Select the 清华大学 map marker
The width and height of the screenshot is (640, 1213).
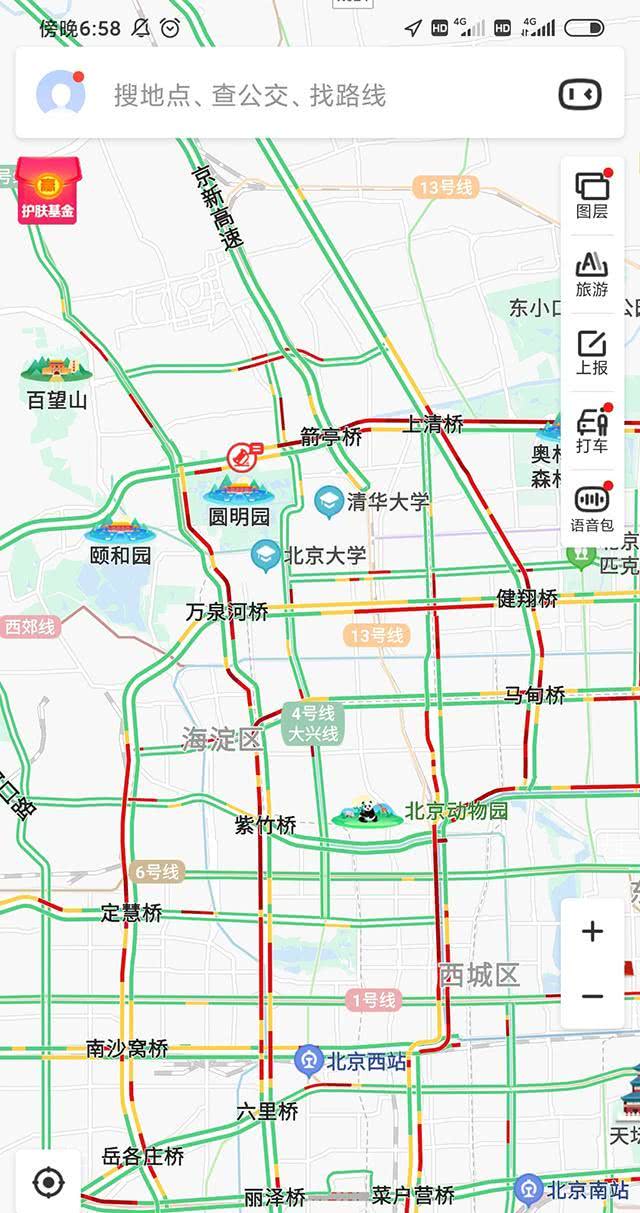[329, 500]
